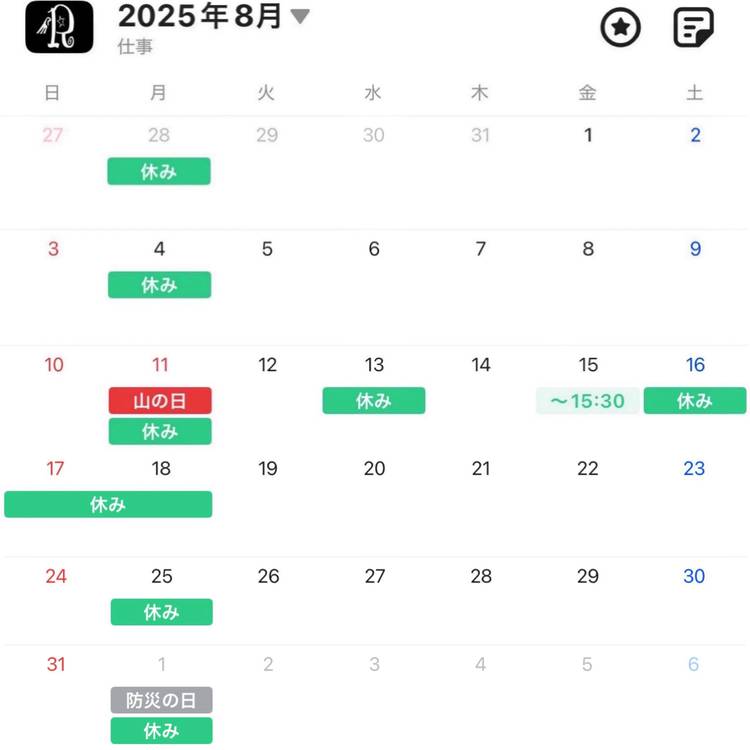Viewport: 750px width, 750px height.
Task: Open the 休み event spanning August 17–18
Action: pyautogui.click(x=108, y=505)
